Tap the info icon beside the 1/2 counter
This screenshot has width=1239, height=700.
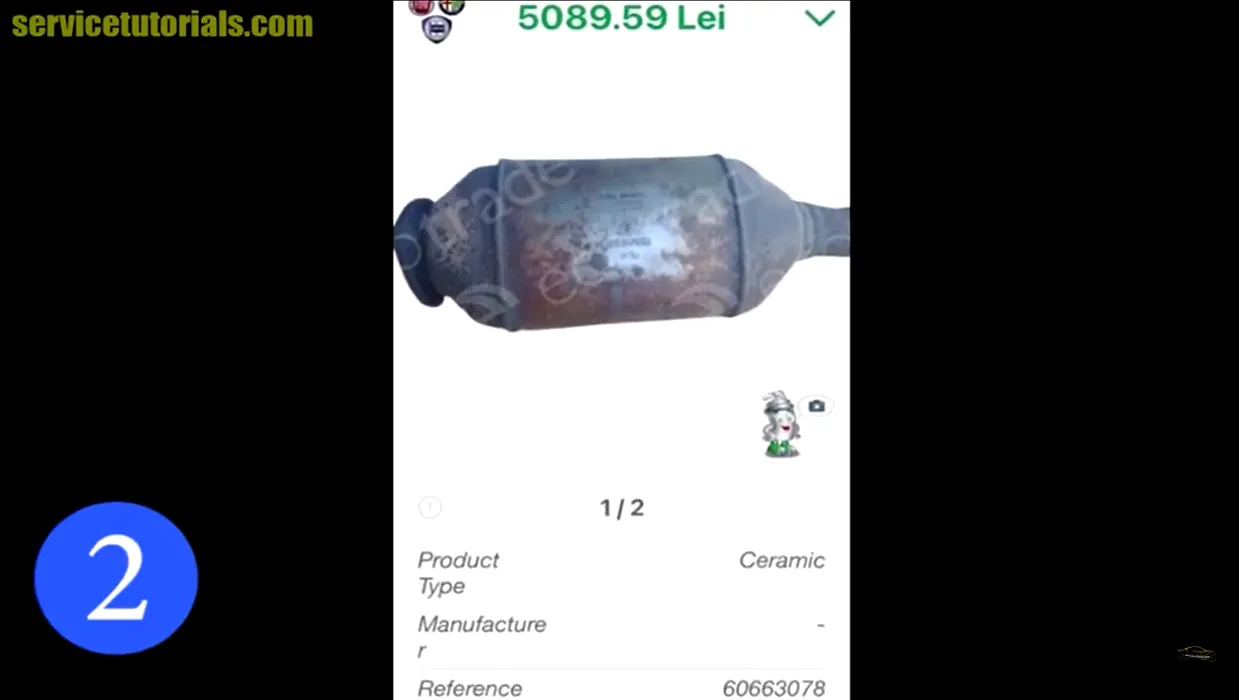[x=430, y=507]
